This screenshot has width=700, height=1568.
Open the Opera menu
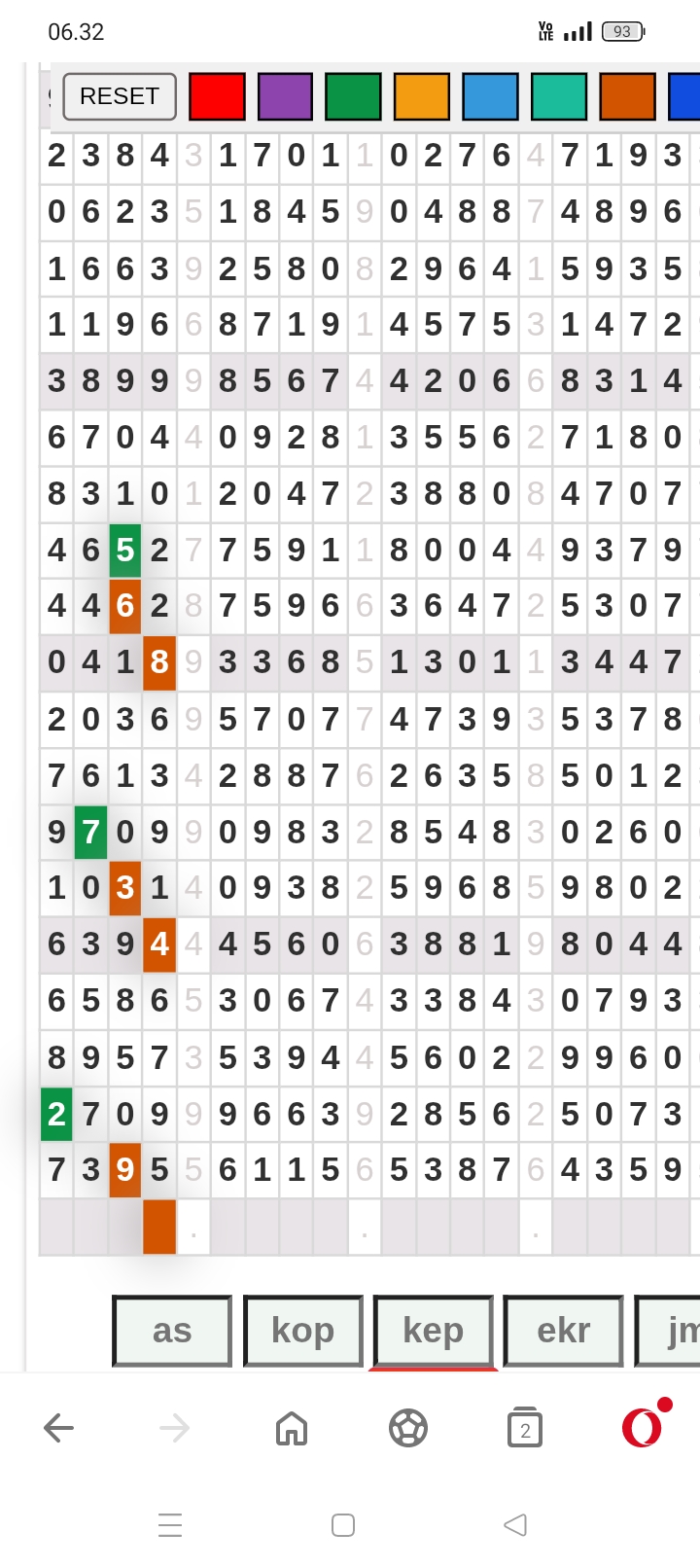click(642, 1427)
